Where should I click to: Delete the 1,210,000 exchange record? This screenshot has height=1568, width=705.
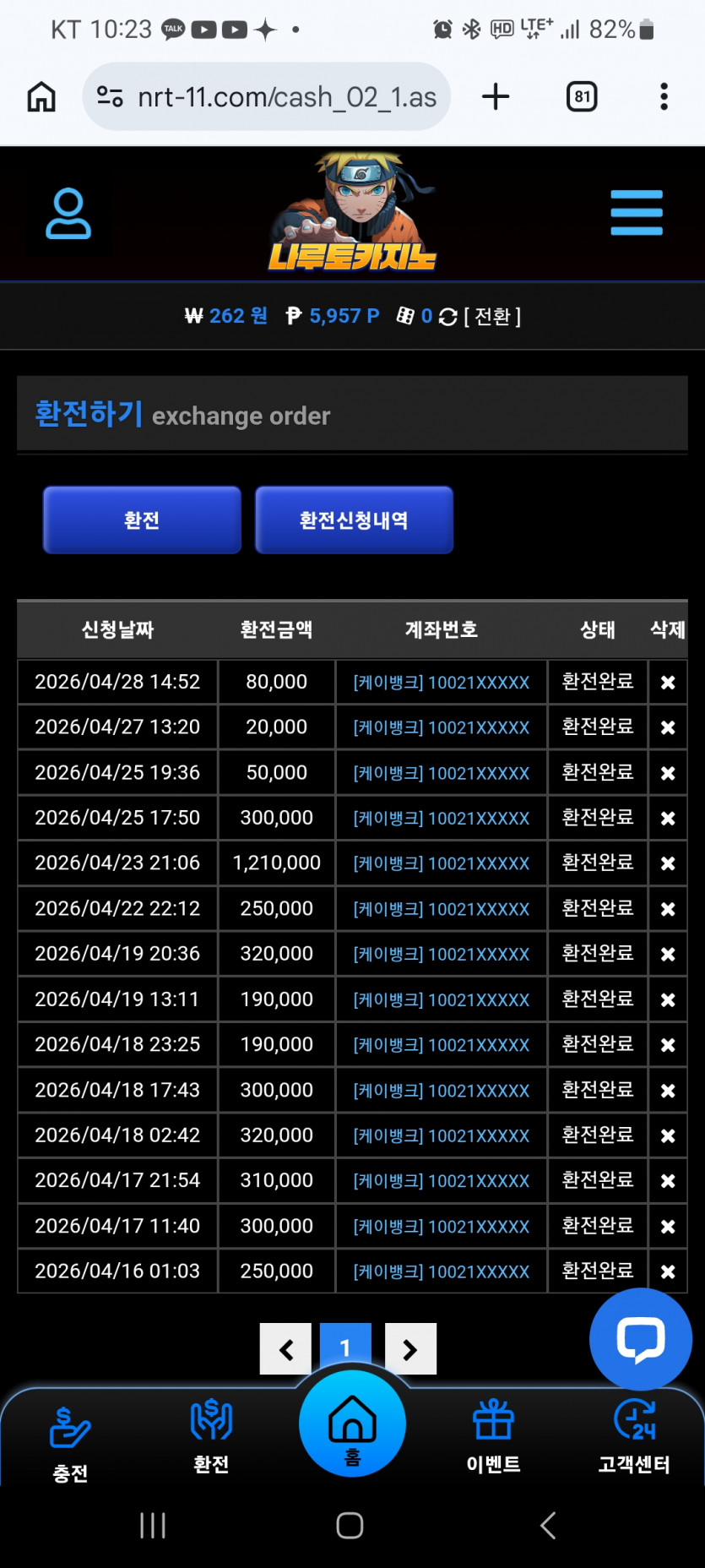[x=668, y=863]
